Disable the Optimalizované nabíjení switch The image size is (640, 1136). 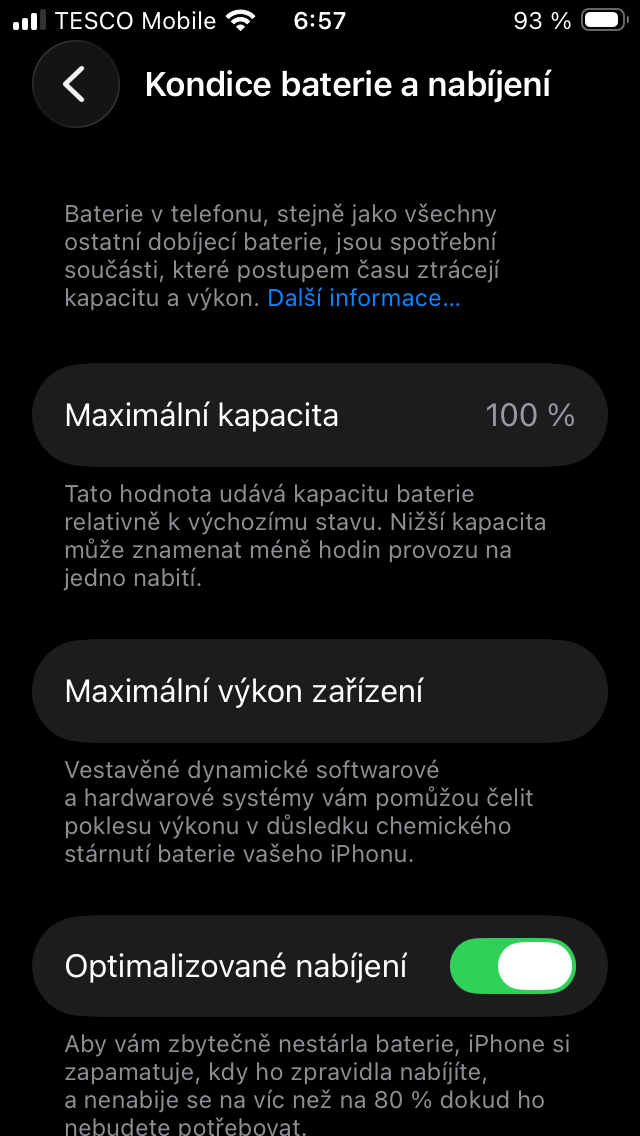click(x=513, y=966)
